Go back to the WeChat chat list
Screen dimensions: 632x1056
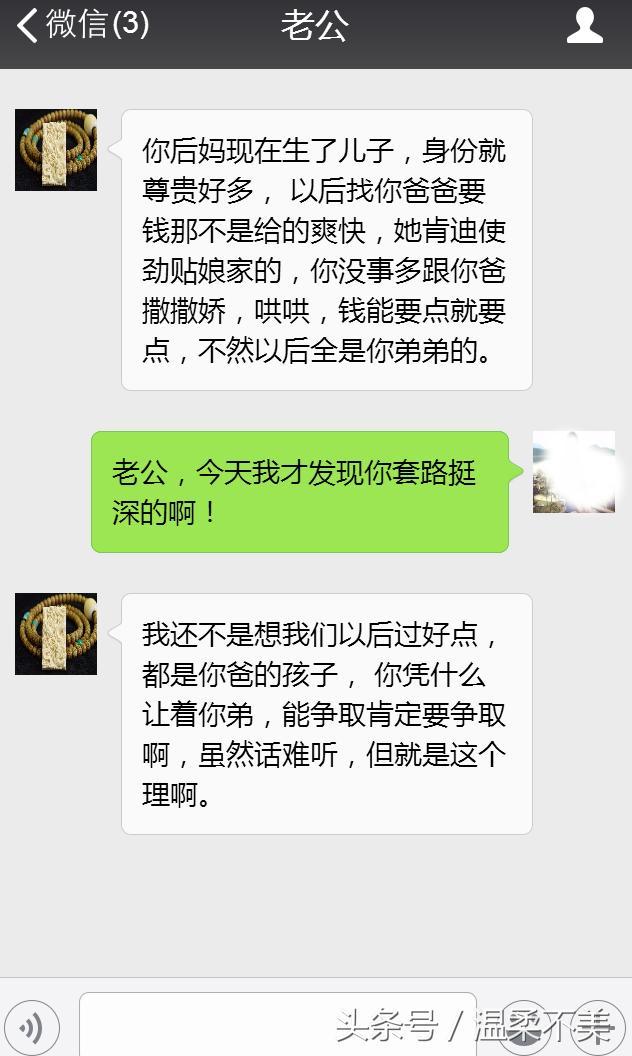pos(82,26)
